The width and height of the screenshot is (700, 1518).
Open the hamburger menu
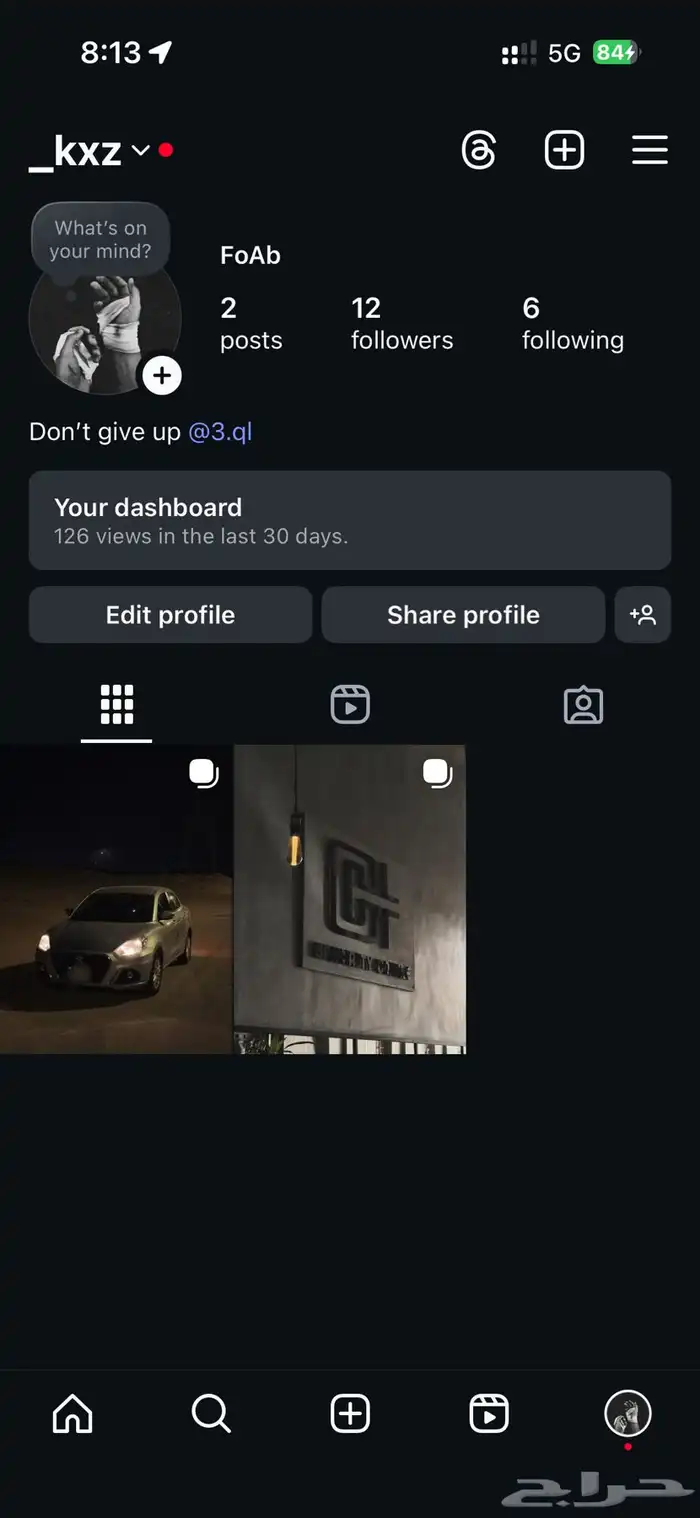tap(650, 151)
